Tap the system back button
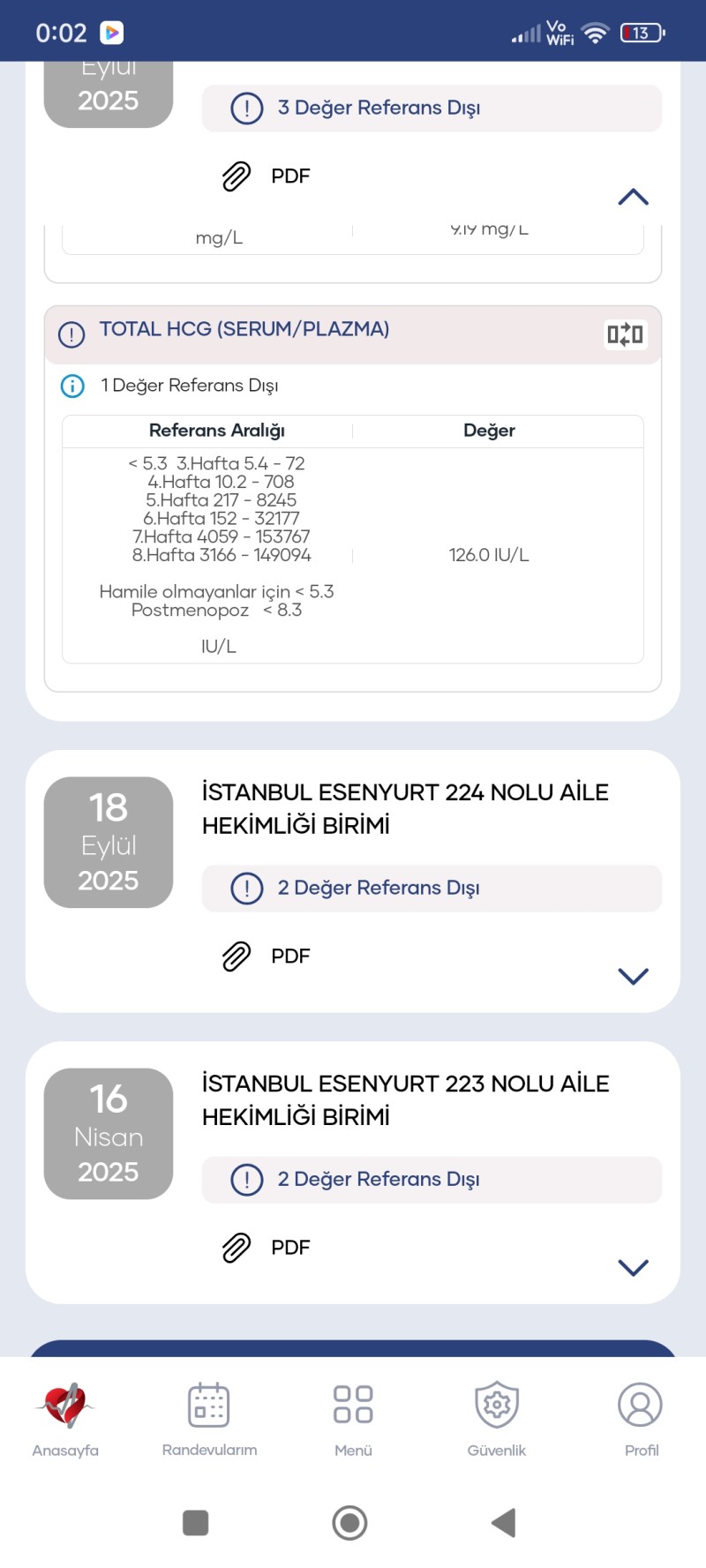The height and width of the screenshot is (1568, 706). pyautogui.click(x=503, y=1522)
